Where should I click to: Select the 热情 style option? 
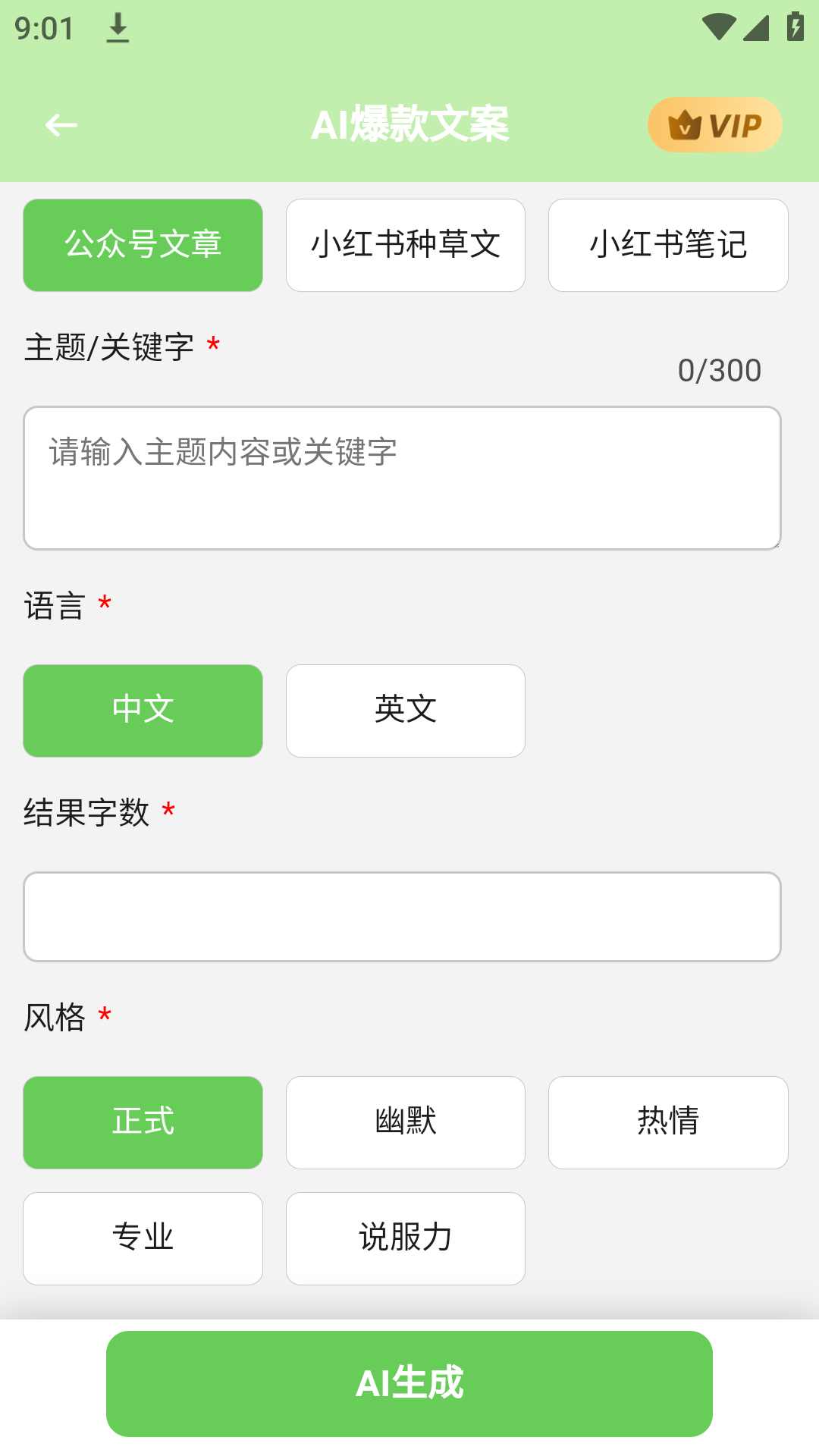(668, 1122)
